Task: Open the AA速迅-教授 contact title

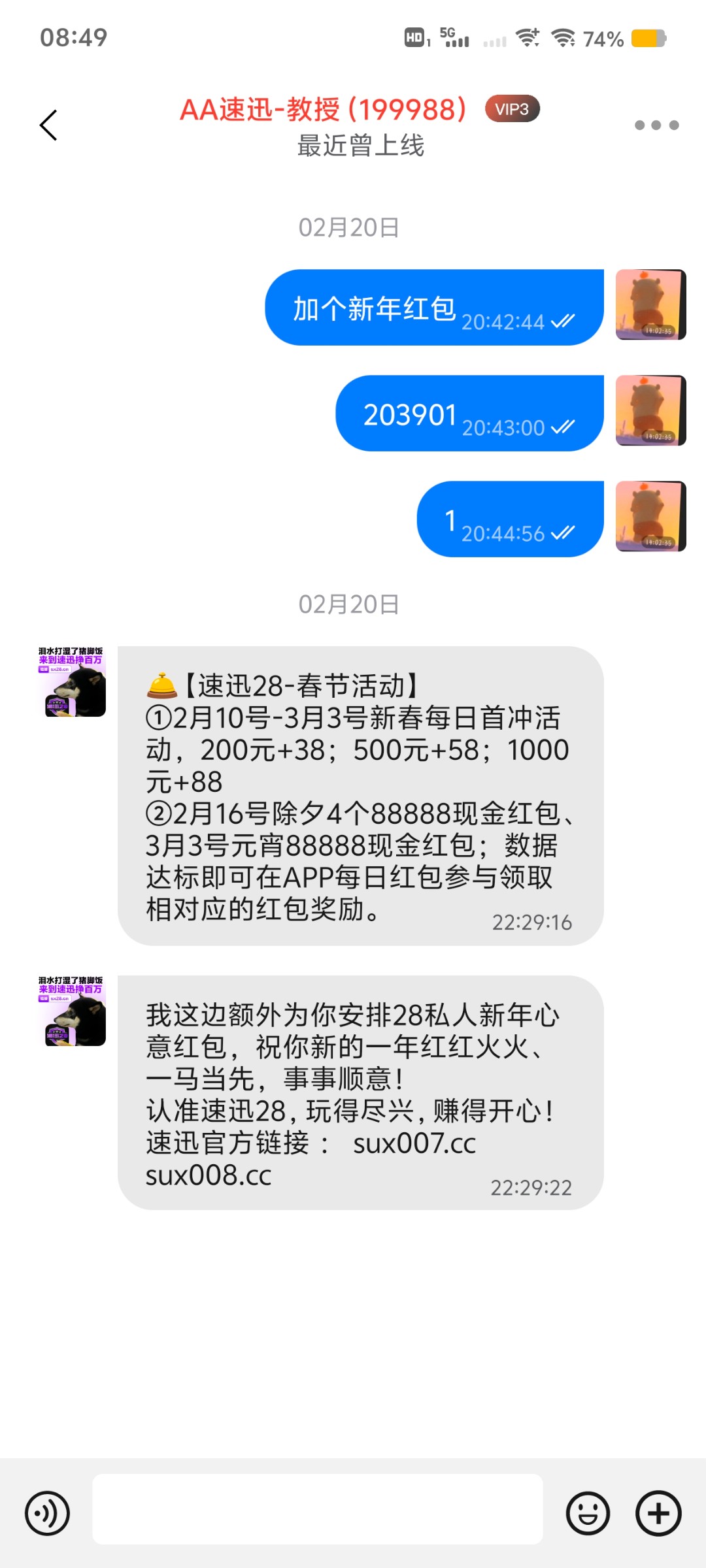Action: (324, 110)
